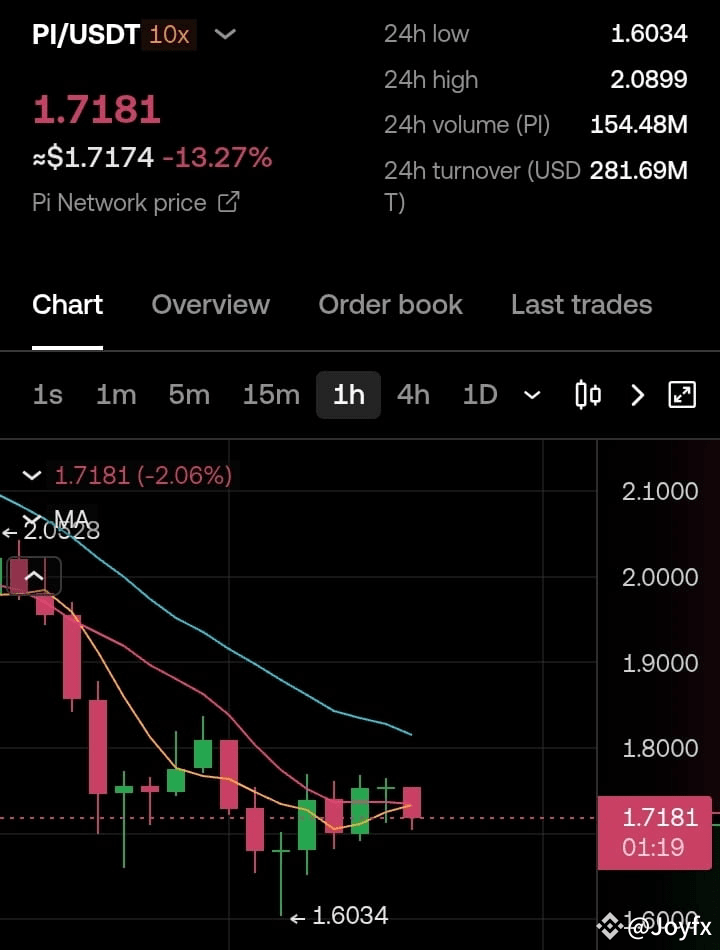The image size is (720, 950).
Task: Toggle the moving average overlay via MA label
Action: click(71, 519)
